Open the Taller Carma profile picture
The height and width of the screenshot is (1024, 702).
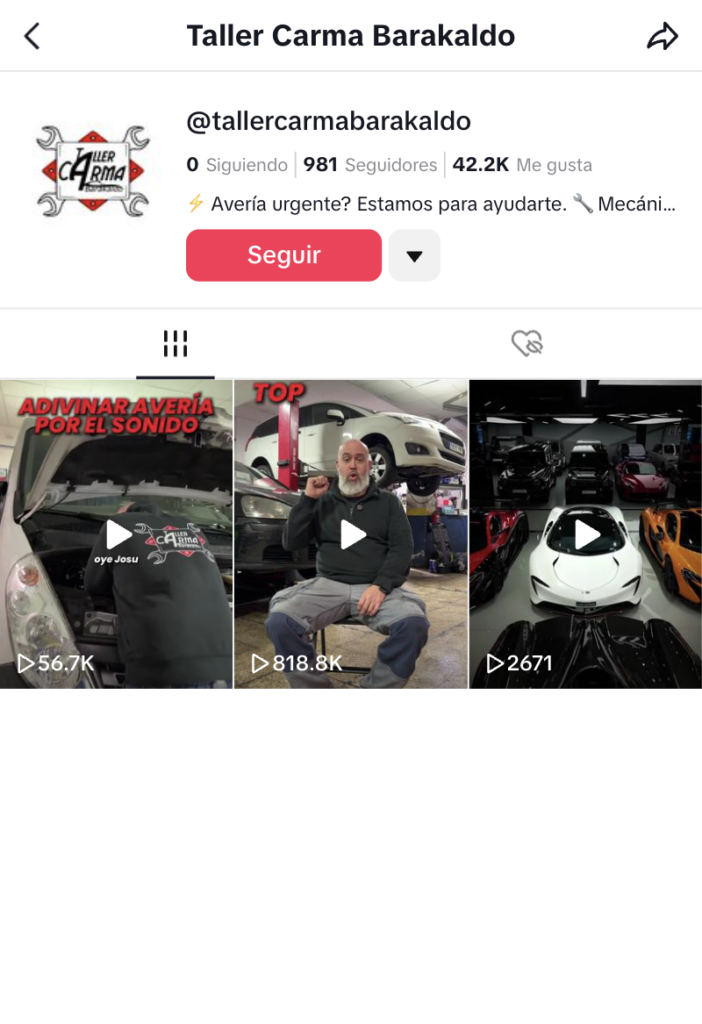pyautogui.click(x=92, y=171)
